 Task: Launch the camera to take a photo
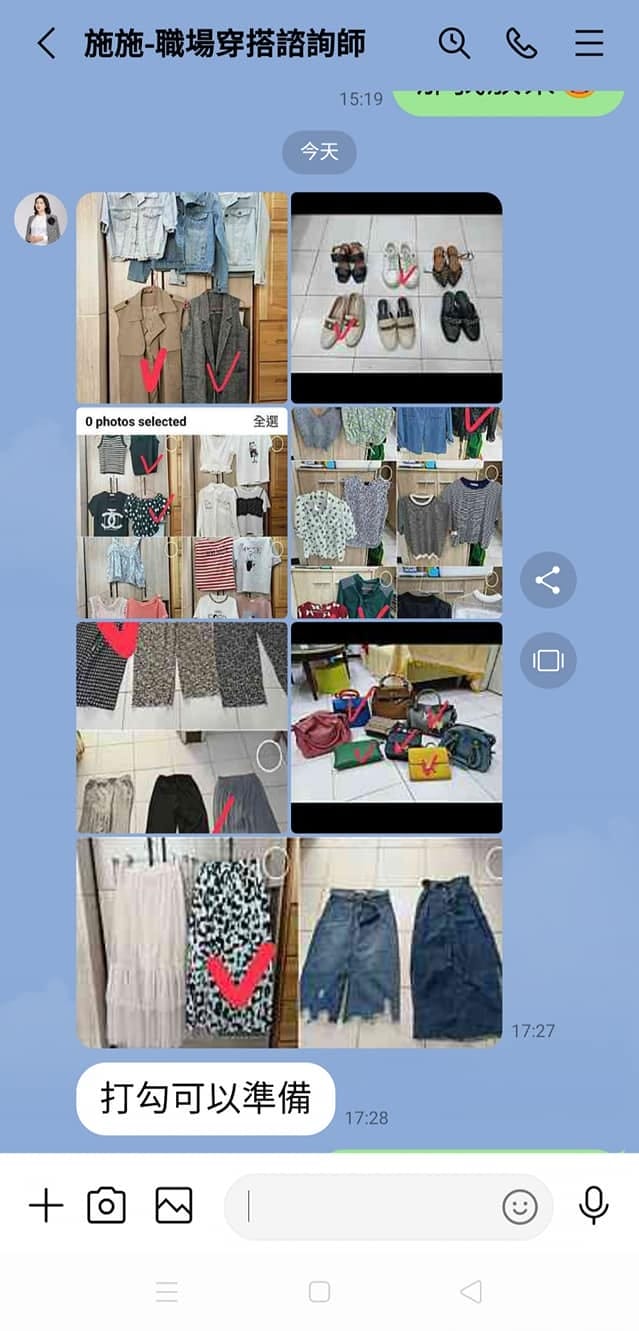(107, 1206)
